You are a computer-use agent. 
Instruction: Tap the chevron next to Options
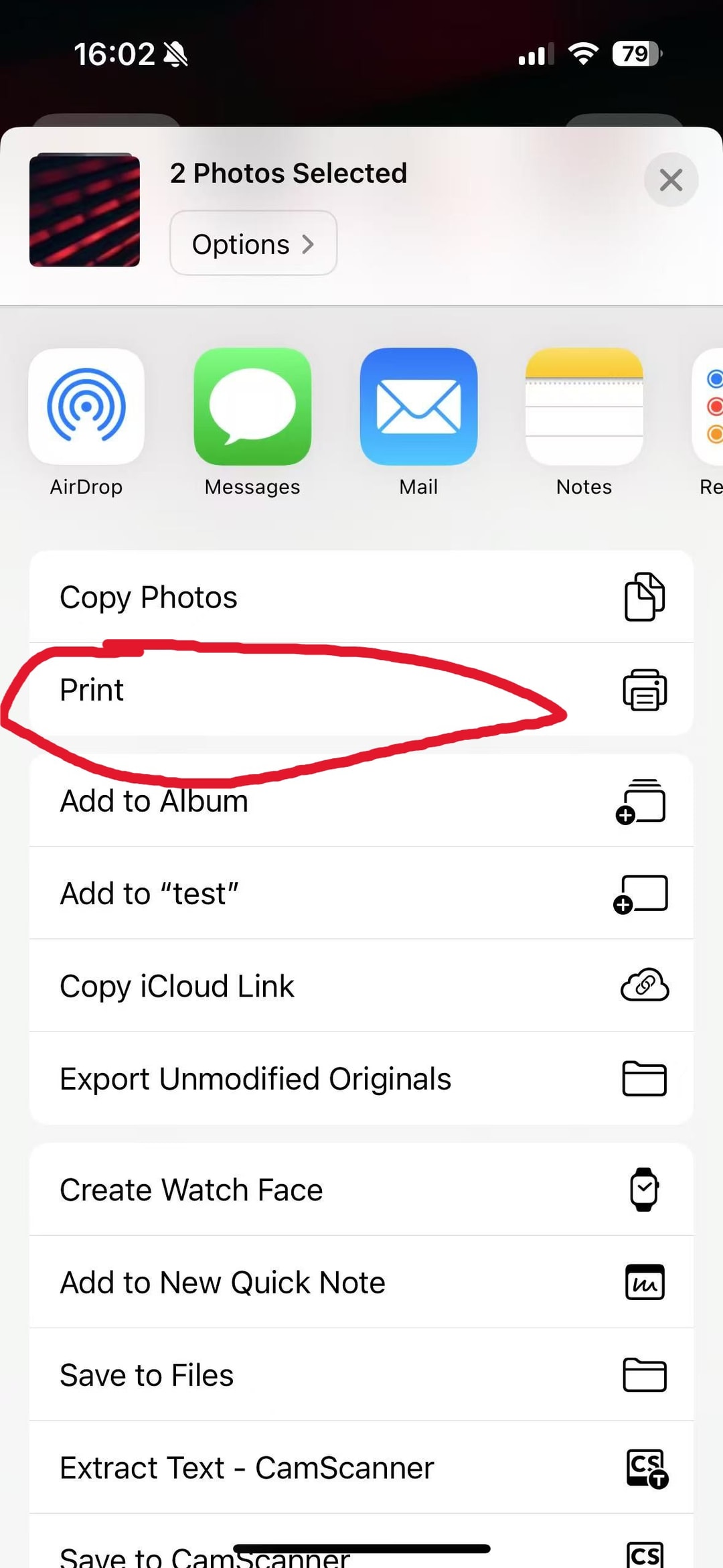point(307,243)
